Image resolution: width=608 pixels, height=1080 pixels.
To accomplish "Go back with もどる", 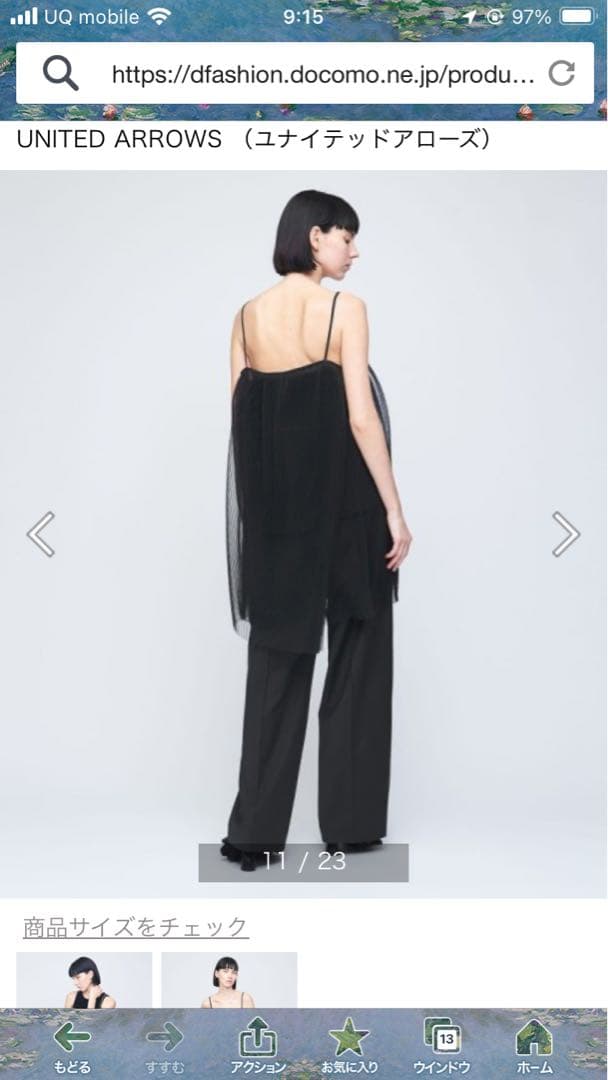I will [x=72, y=1045].
